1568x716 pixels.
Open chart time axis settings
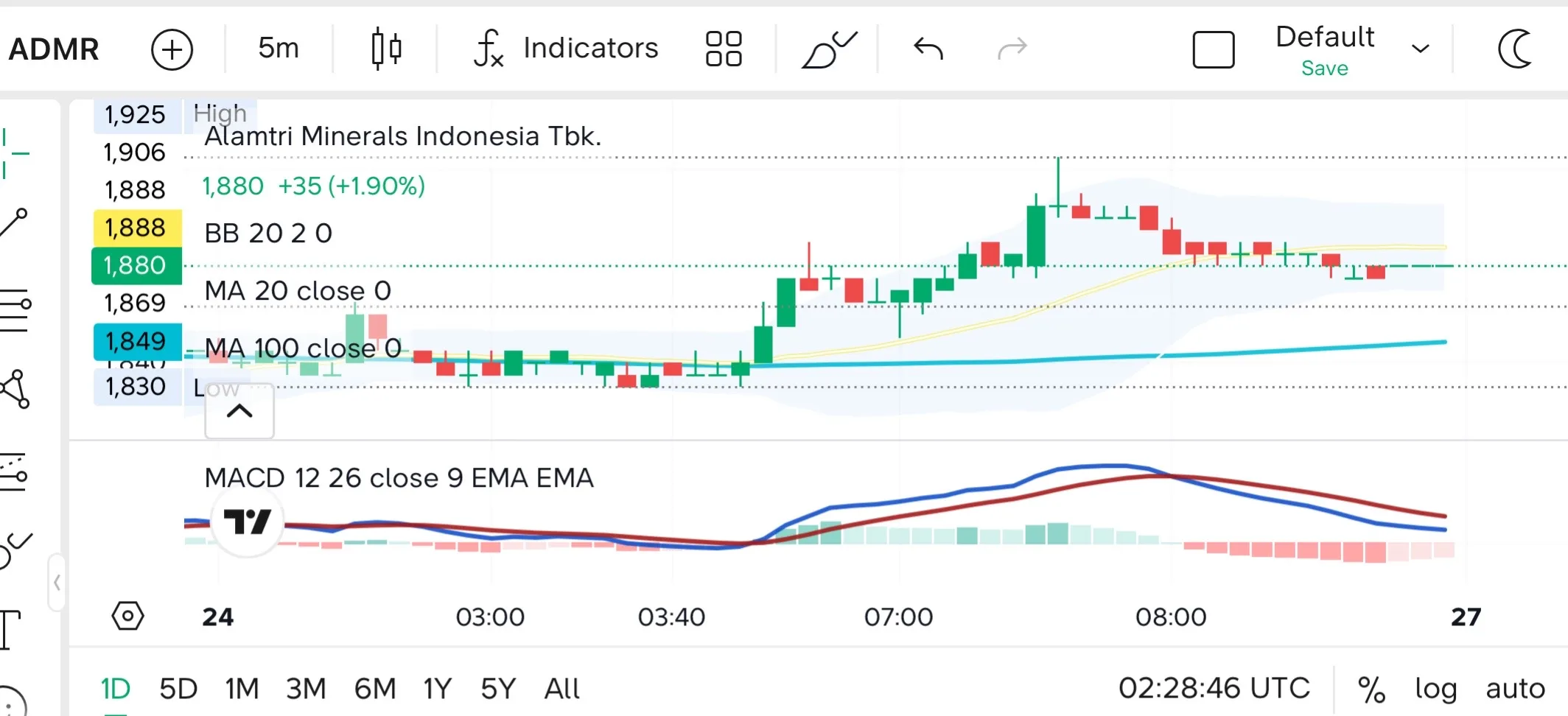[x=127, y=616]
